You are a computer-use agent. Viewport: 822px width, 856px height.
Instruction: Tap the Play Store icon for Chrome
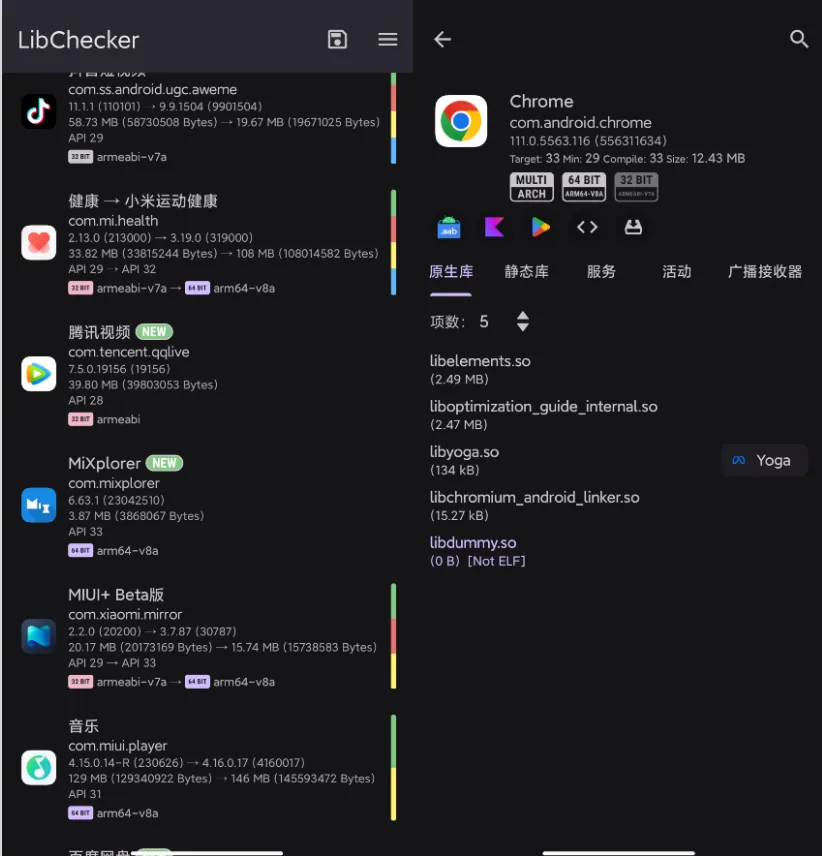540,227
